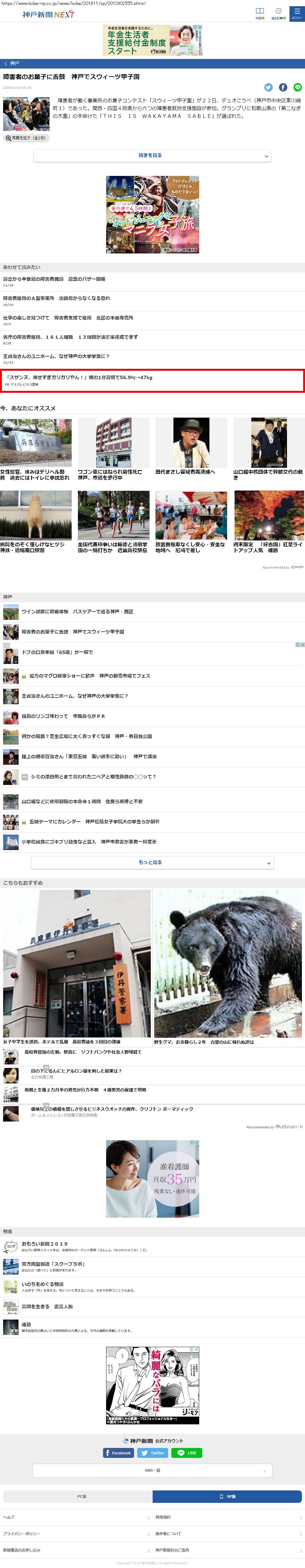Screen dimensions: 305x1568
Task: Expand the article with 続きを見る
Action: click(152, 155)
